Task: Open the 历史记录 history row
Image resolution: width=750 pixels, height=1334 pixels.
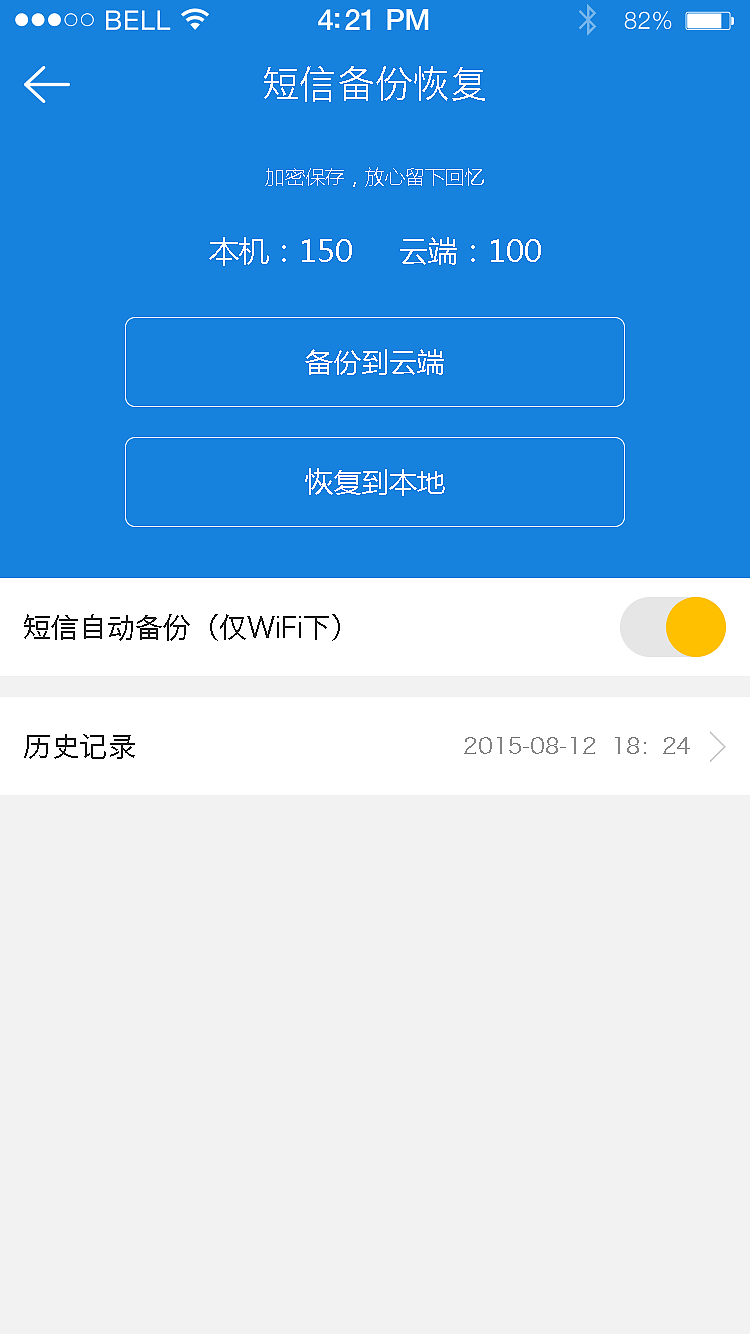Action: [x=375, y=746]
